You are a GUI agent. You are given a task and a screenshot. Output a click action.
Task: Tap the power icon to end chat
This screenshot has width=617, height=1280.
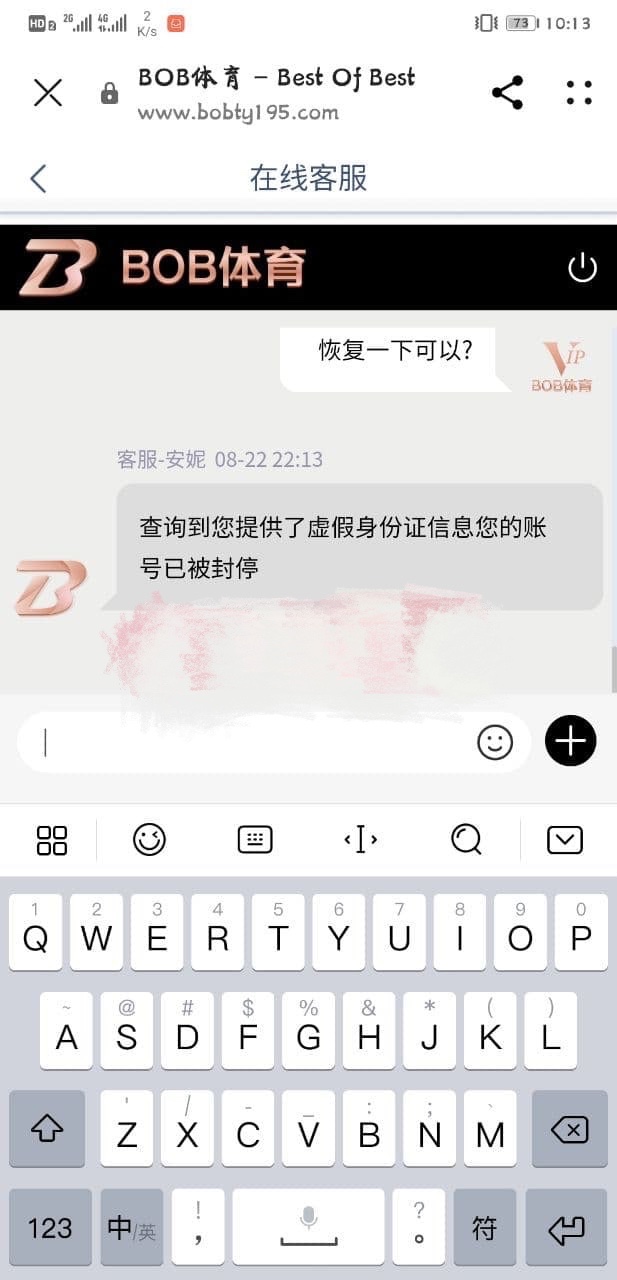582,267
